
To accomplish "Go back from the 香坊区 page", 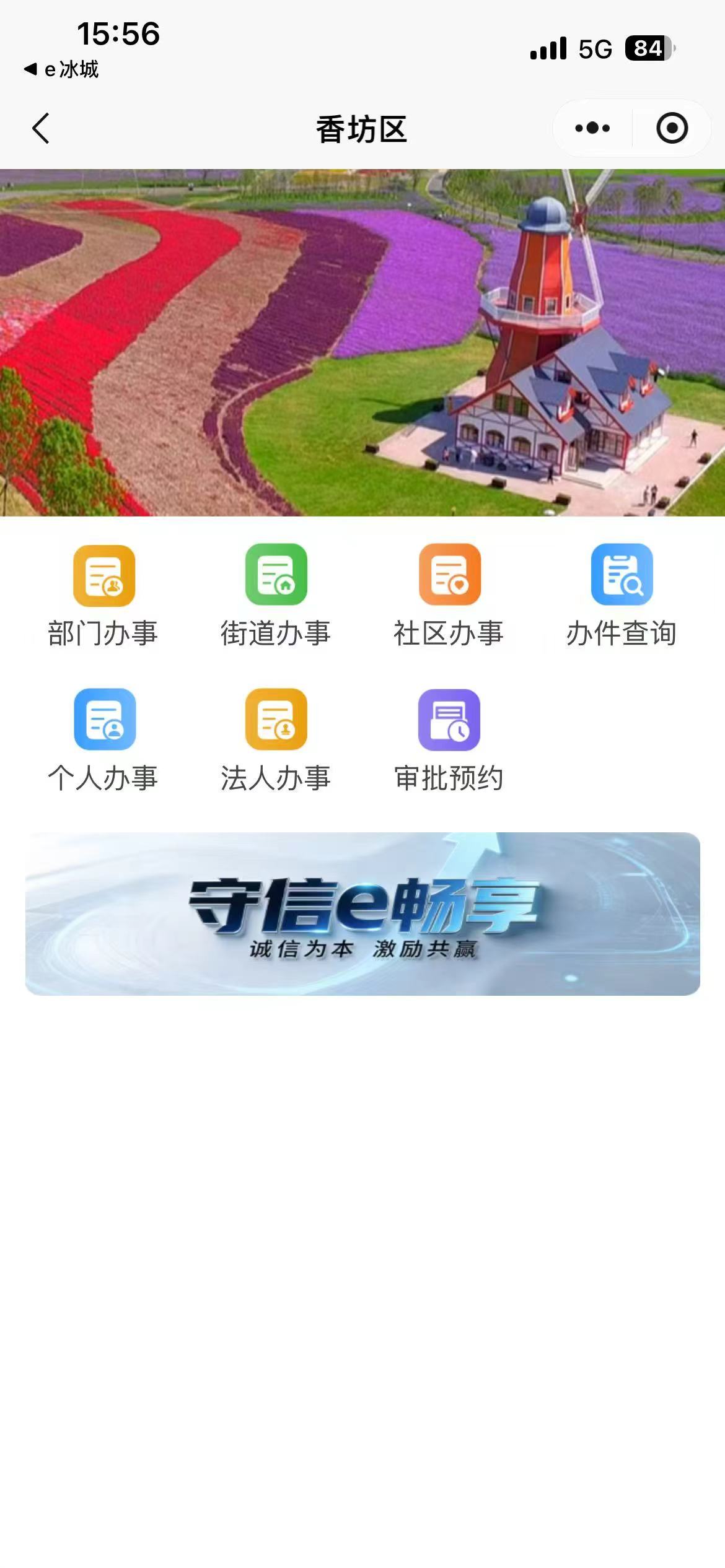I will click(x=41, y=129).
